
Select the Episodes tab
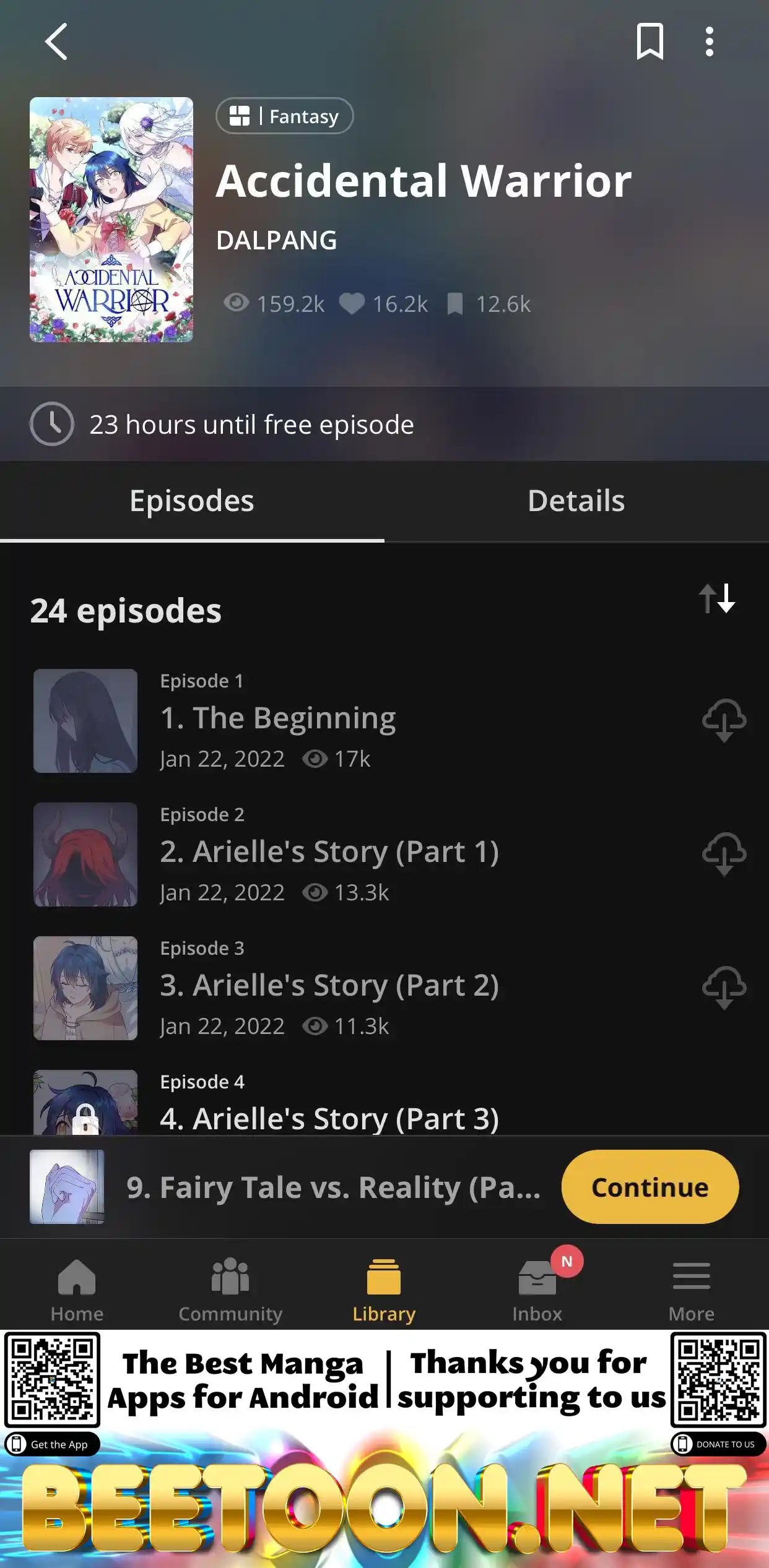(192, 501)
